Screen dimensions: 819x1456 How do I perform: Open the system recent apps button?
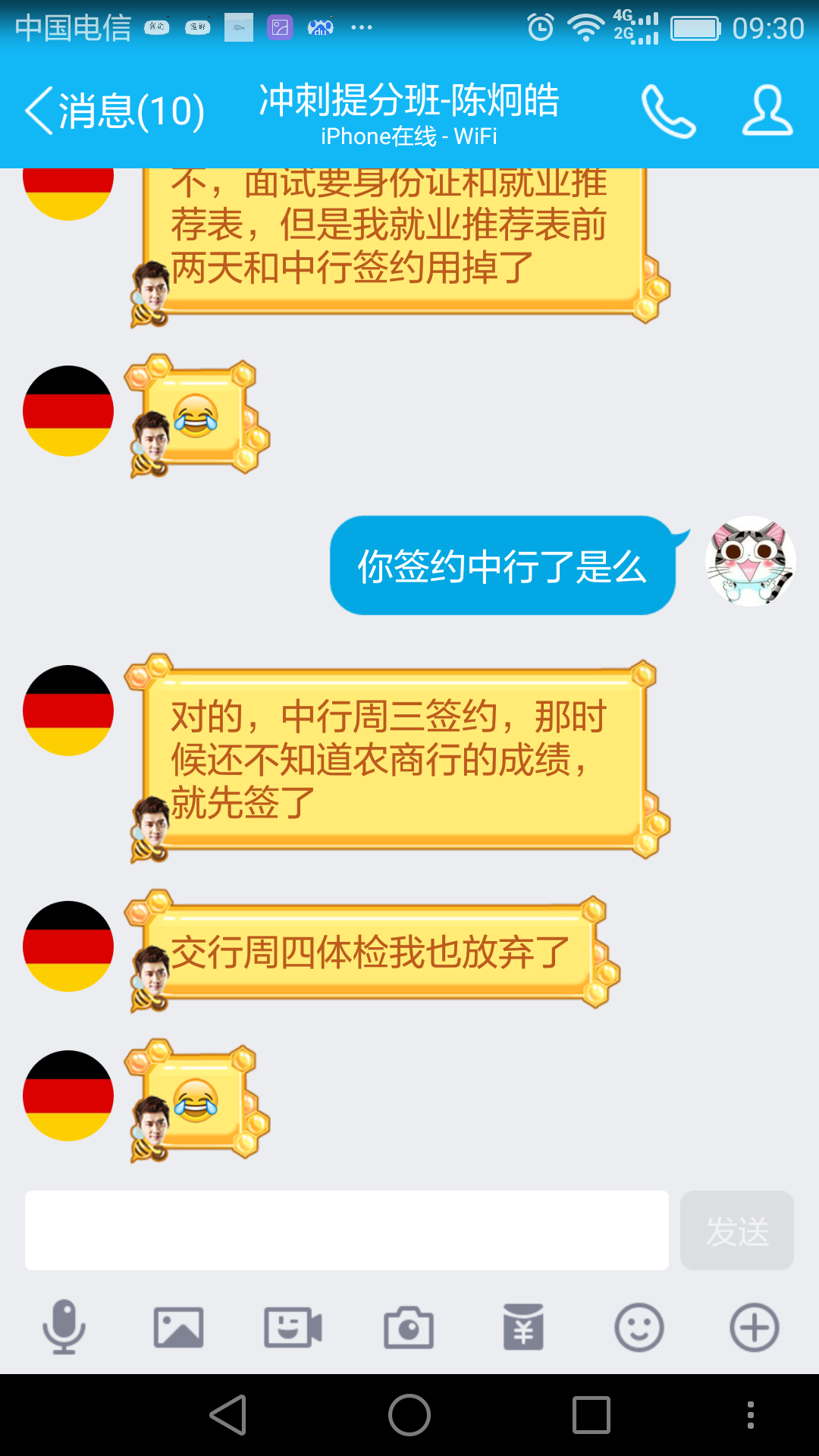click(x=591, y=1415)
